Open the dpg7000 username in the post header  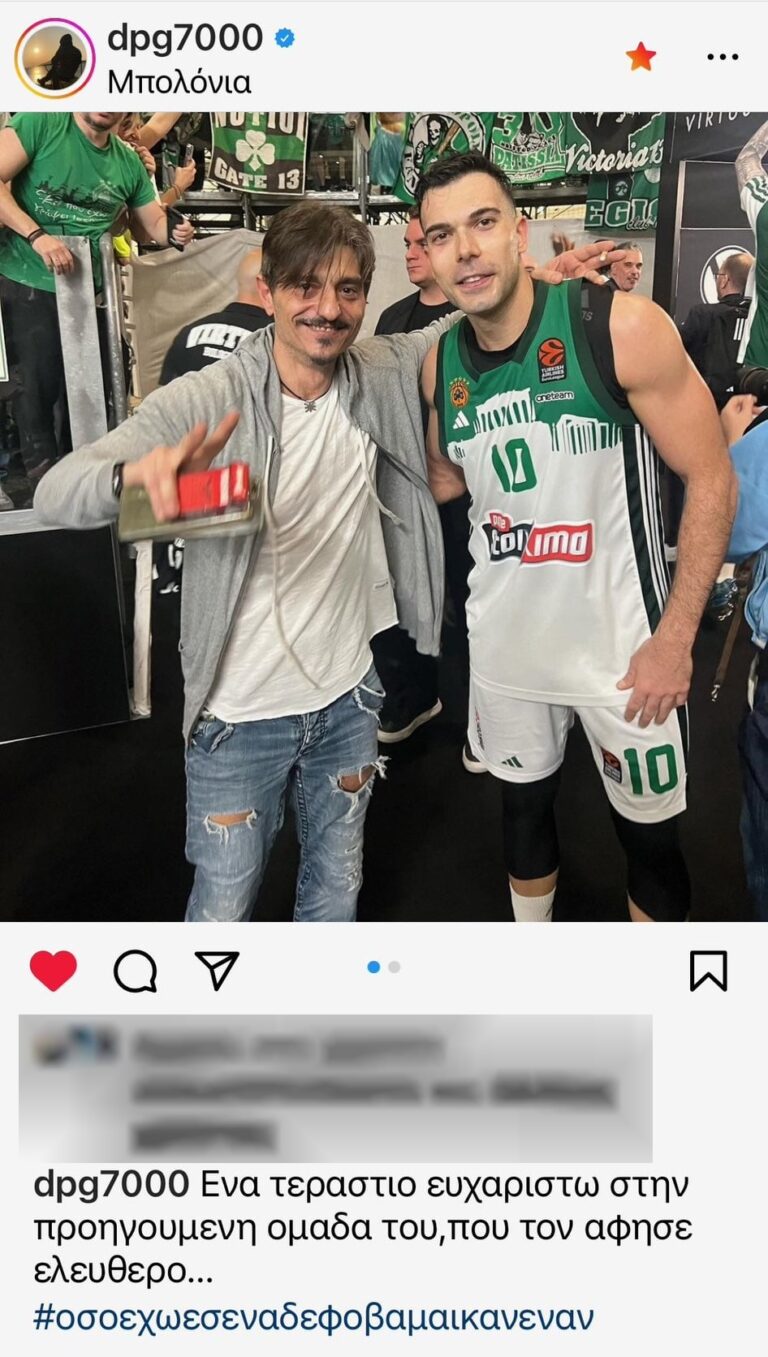[185, 38]
